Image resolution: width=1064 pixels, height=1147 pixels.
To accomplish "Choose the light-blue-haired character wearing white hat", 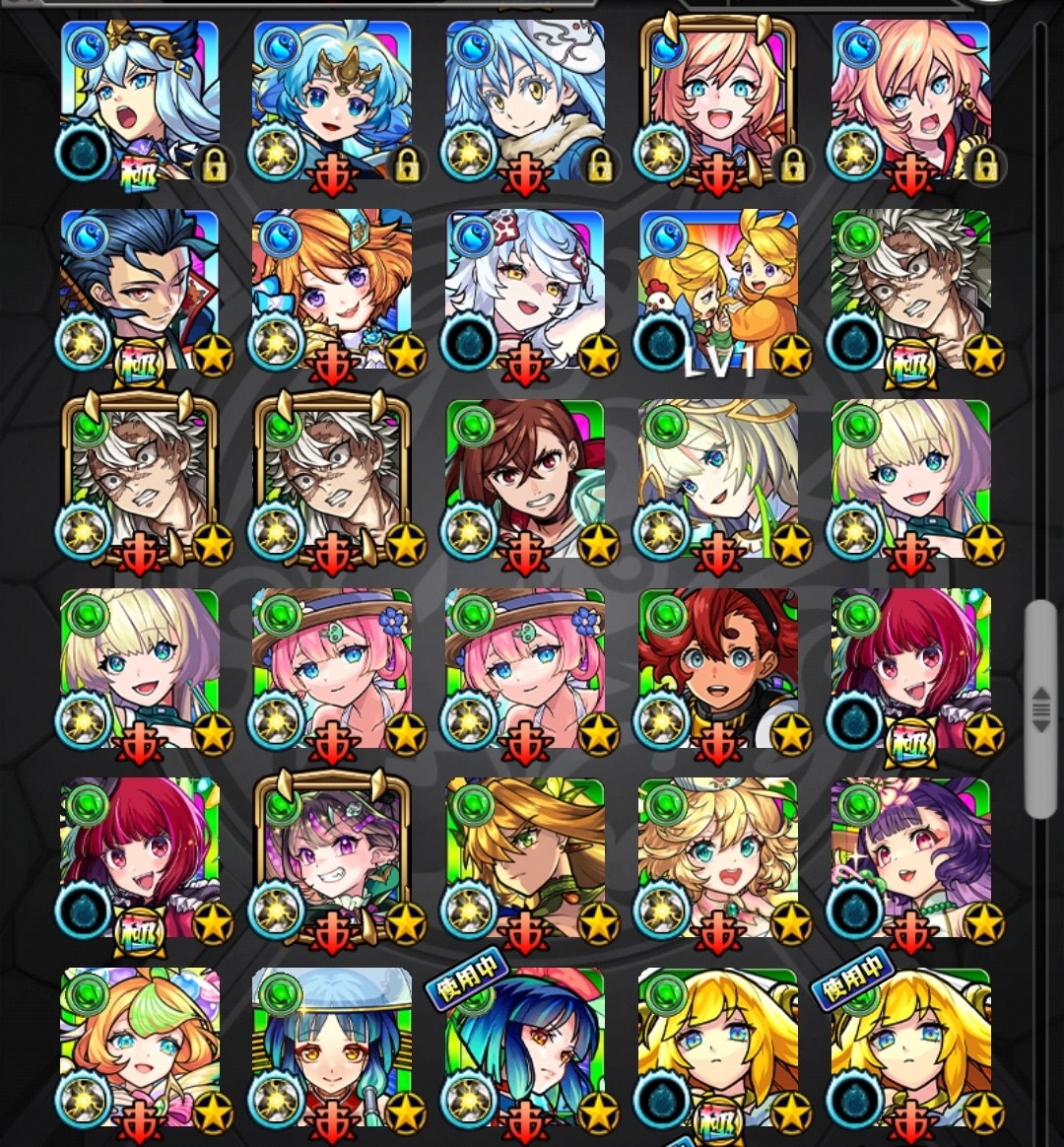I will [x=524, y=101].
